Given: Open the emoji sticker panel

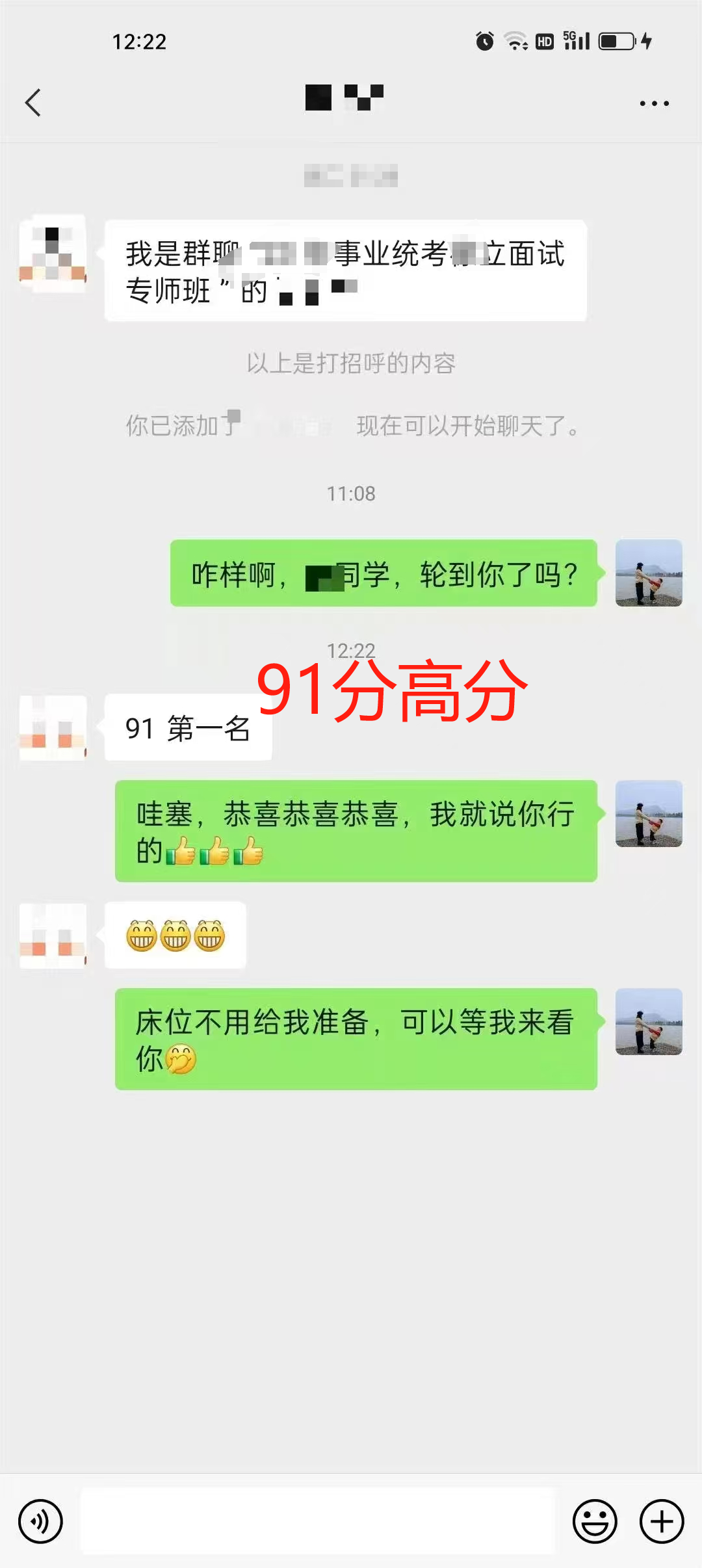Looking at the screenshot, I should point(594,1521).
